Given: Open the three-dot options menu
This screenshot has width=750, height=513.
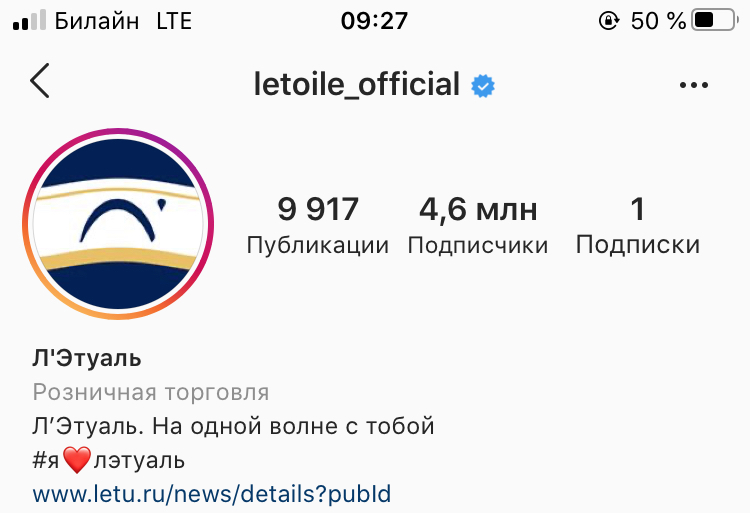Looking at the screenshot, I should coord(693,86).
